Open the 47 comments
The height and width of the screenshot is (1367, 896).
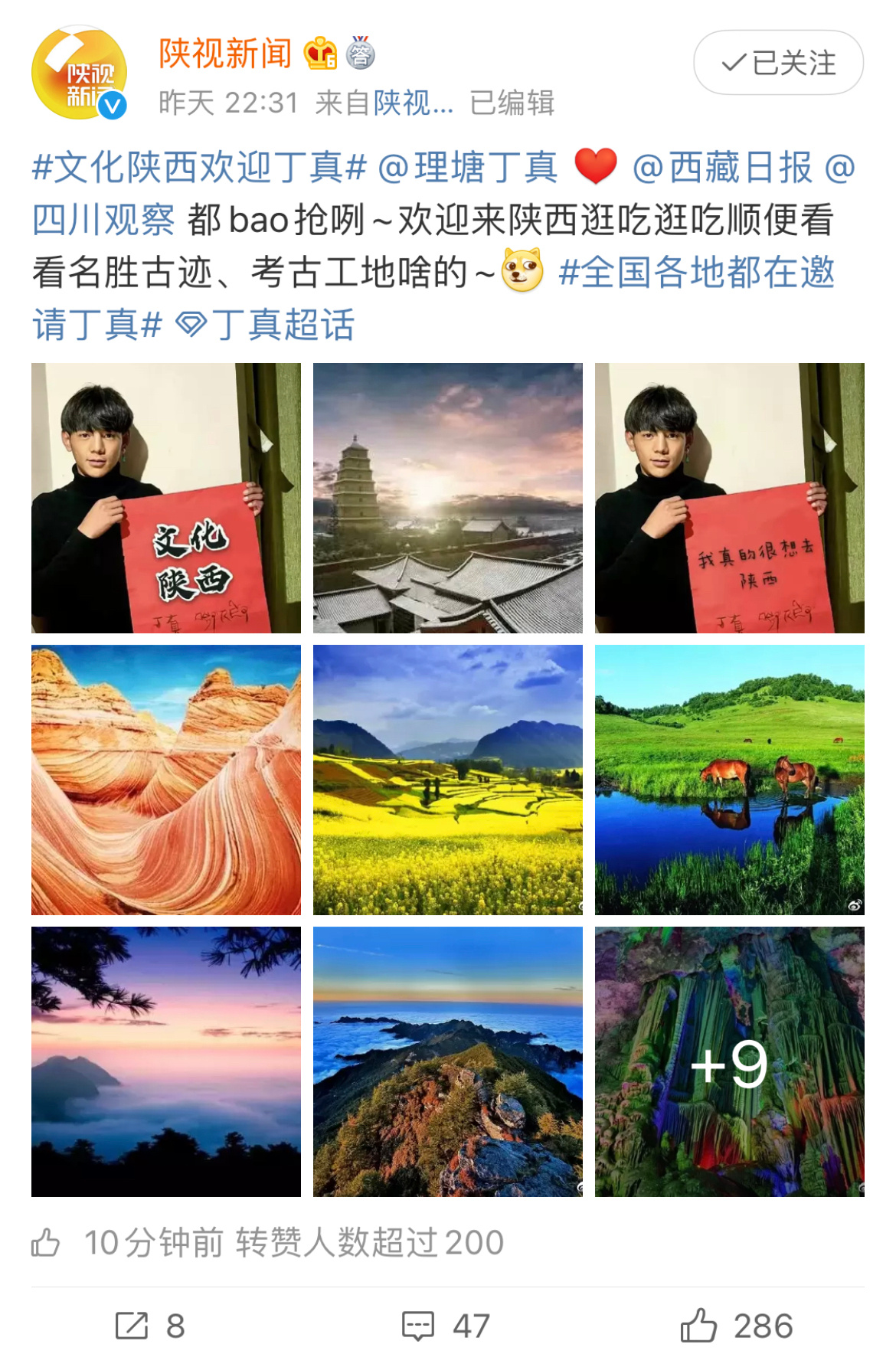pyautogui.click(x=446, y=1326)
